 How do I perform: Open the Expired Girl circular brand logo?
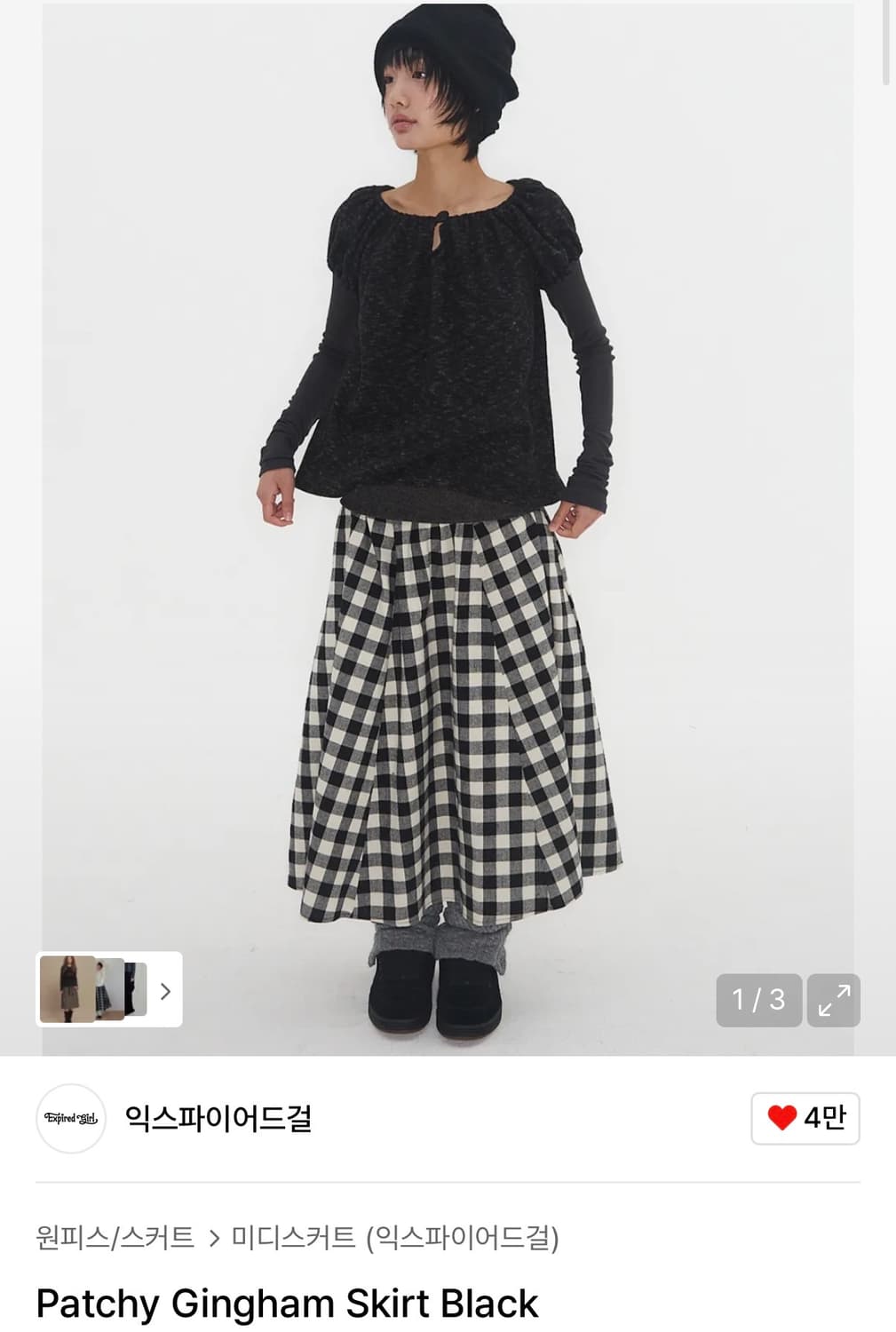(x=69, y=1119)
